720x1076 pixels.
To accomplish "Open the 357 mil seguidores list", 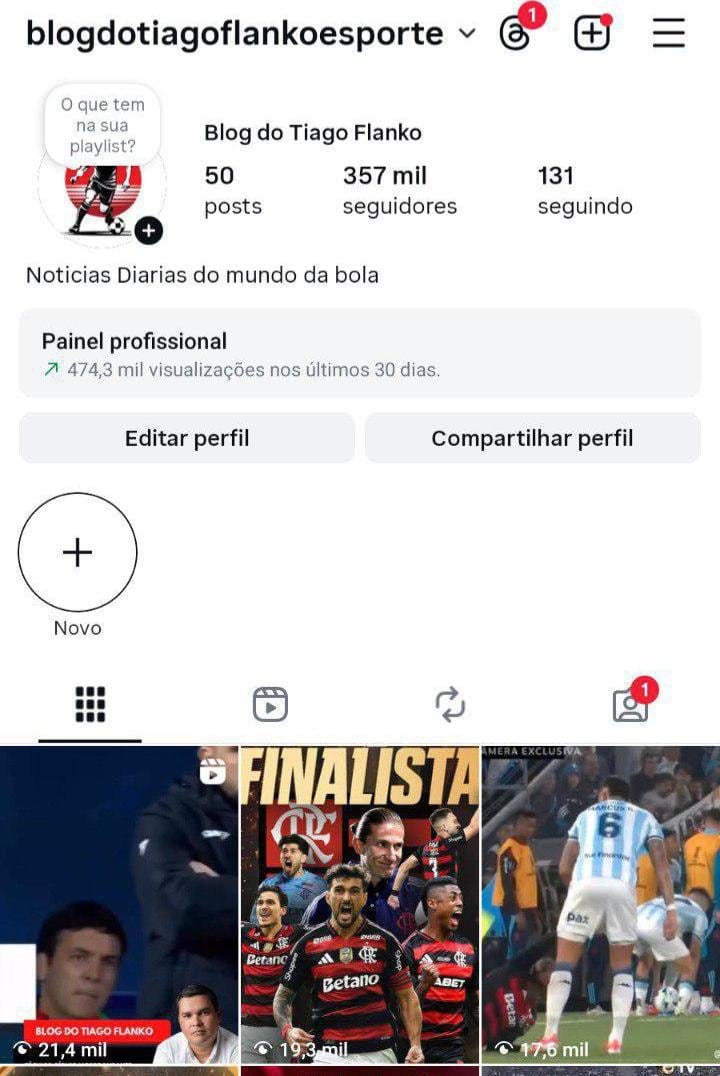I will pos(399,191).
